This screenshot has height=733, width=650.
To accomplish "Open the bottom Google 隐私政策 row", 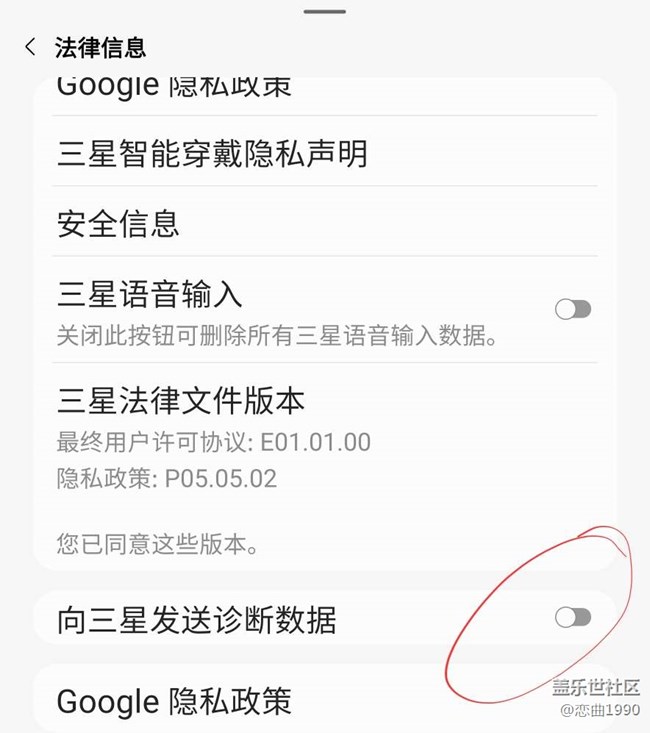I will coord(174,700).
